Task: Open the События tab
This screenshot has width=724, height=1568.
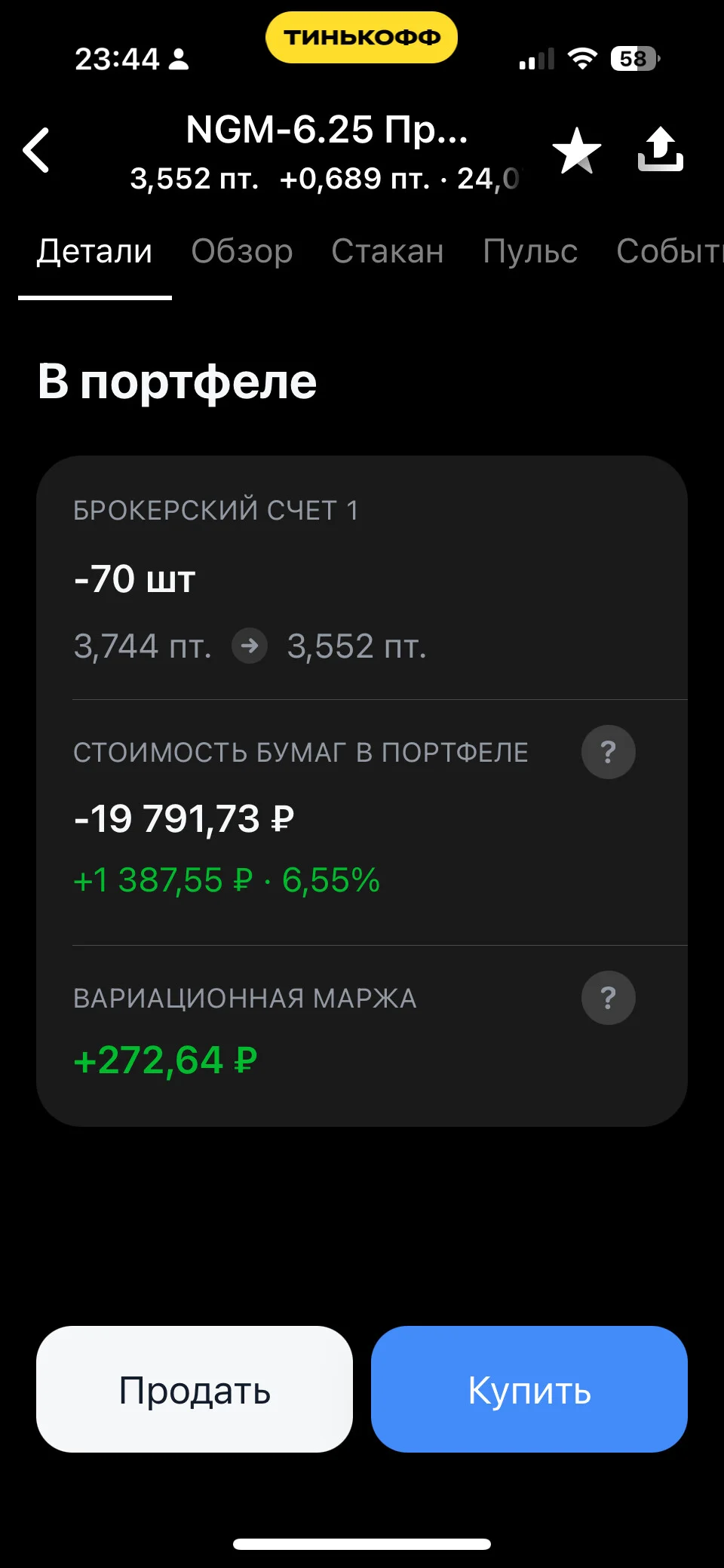Action: pyautogui.click(x=670, y=251)
